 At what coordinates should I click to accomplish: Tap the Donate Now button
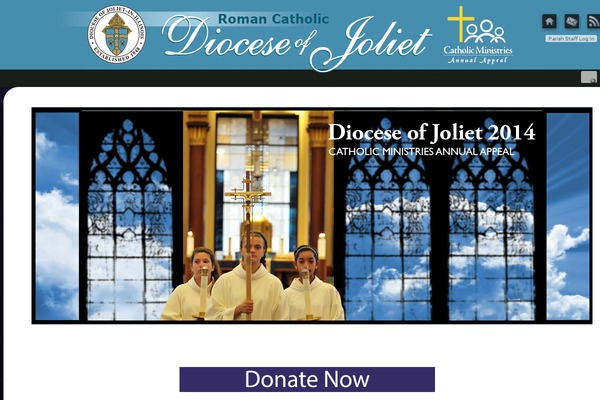click(x=307, y=380)
